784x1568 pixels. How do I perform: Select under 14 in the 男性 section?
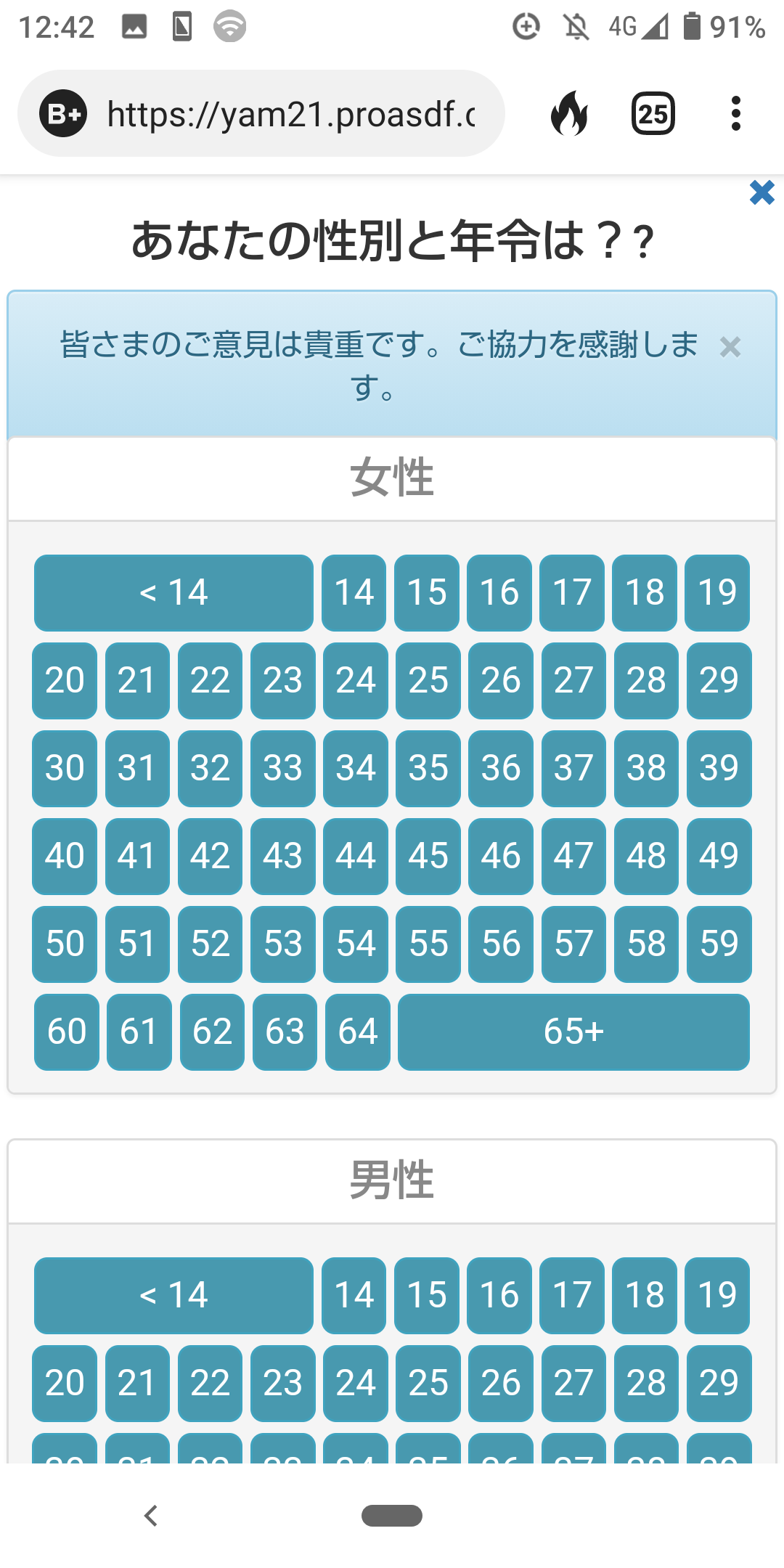tap(173, 1295)
